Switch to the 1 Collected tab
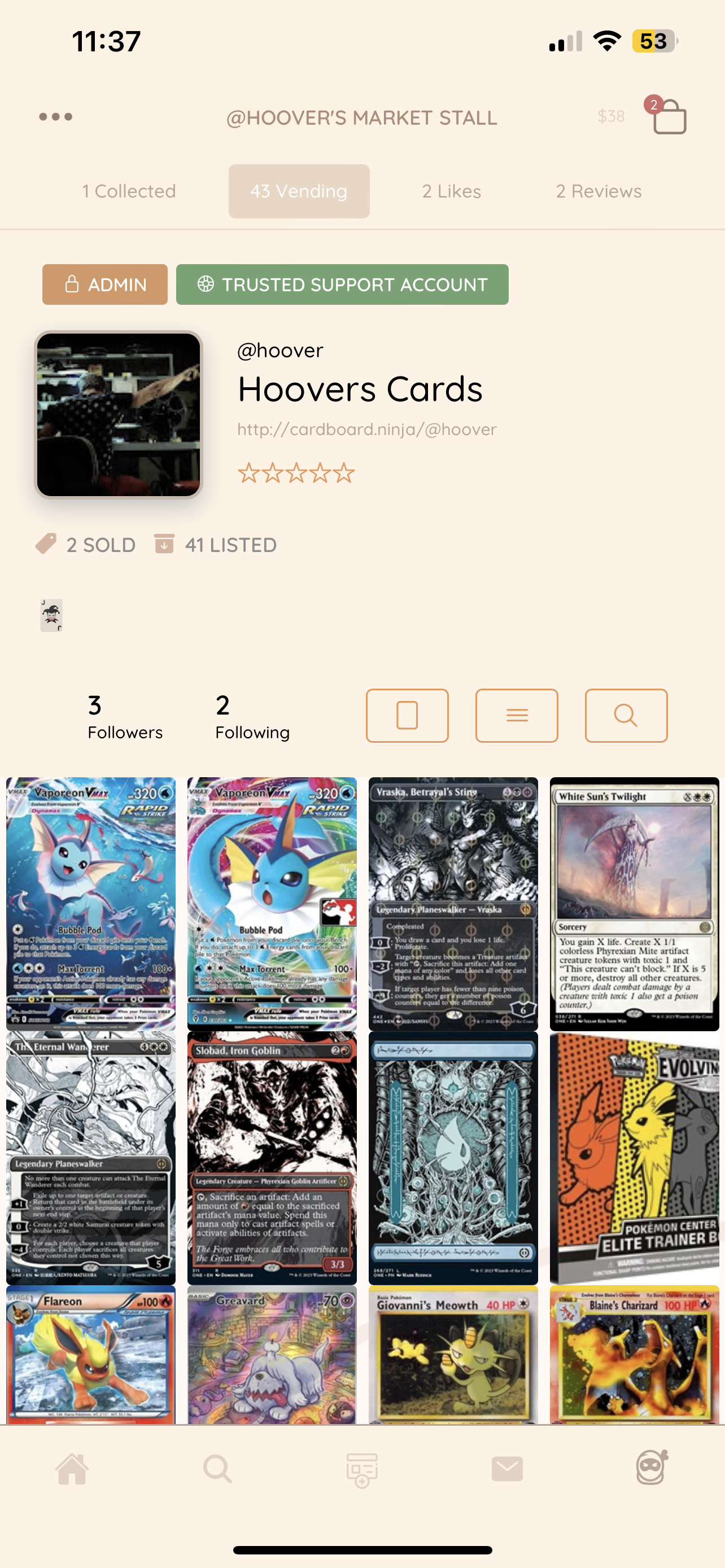725x1568 pixels. pyautogui.click(x=129, y=191)
